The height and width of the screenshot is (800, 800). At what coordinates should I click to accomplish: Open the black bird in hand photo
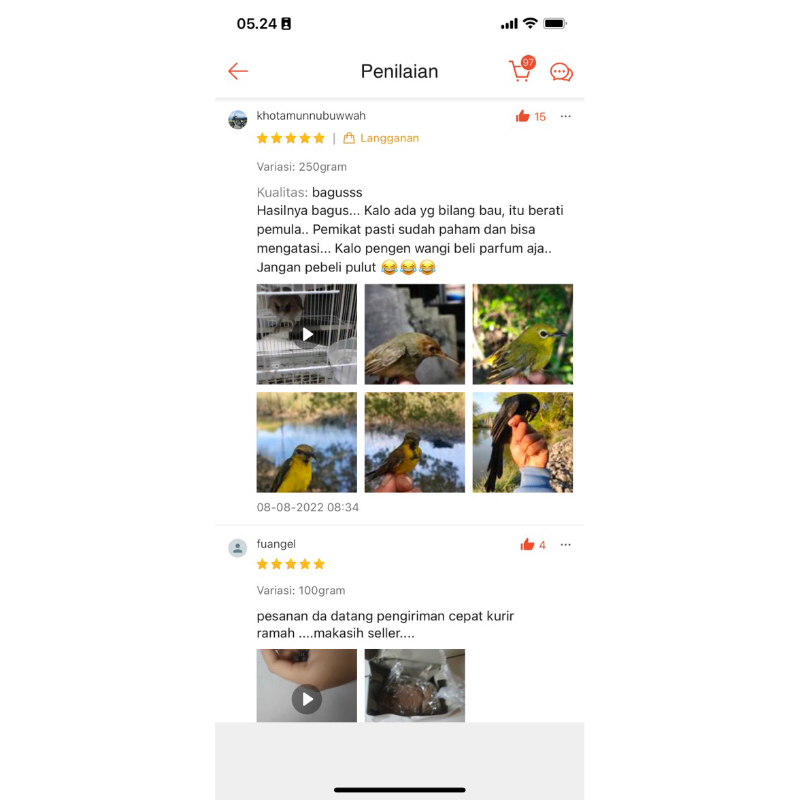(x=522, y=442)
